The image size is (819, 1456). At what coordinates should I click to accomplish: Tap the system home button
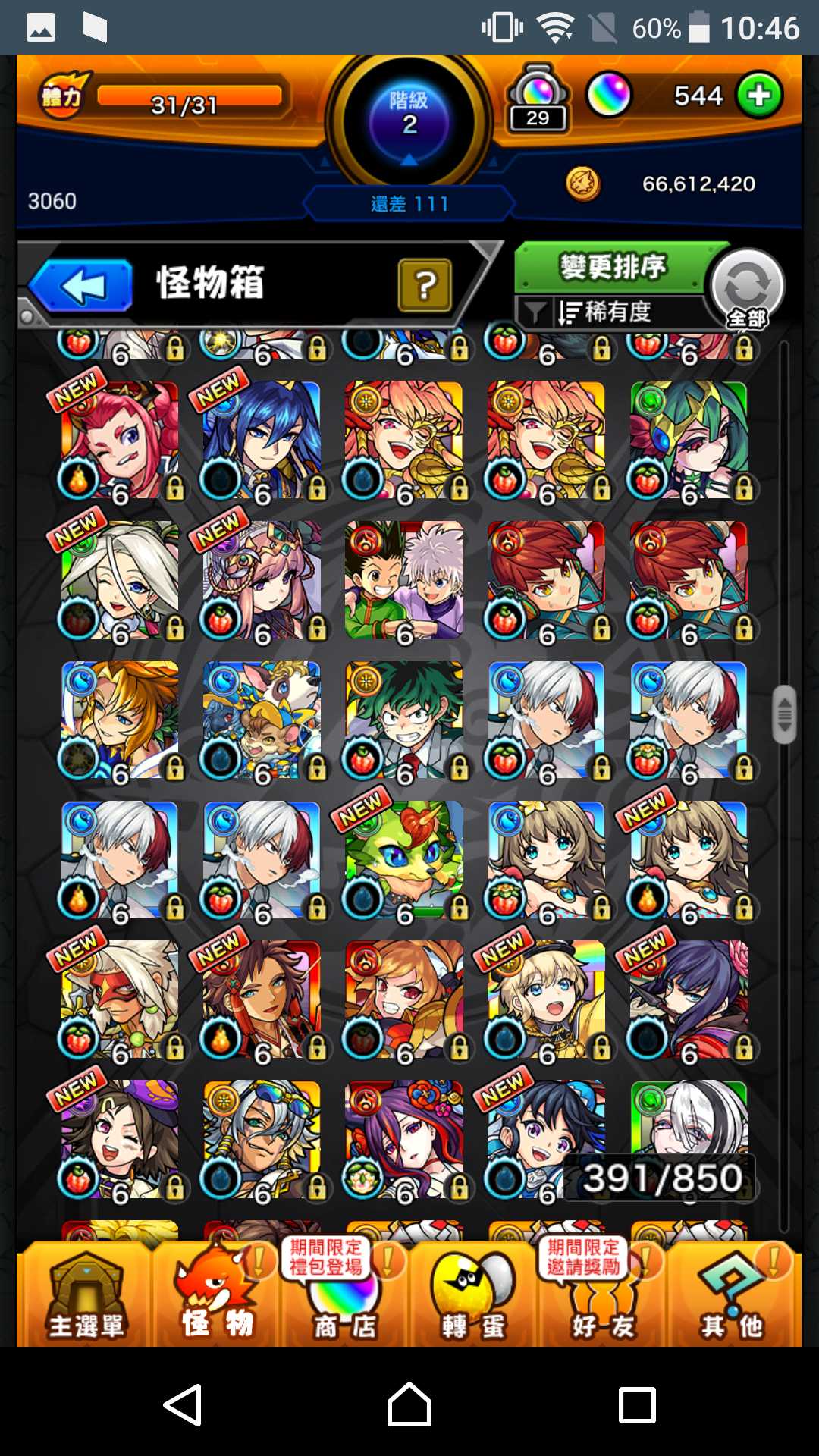(409, 1404)
